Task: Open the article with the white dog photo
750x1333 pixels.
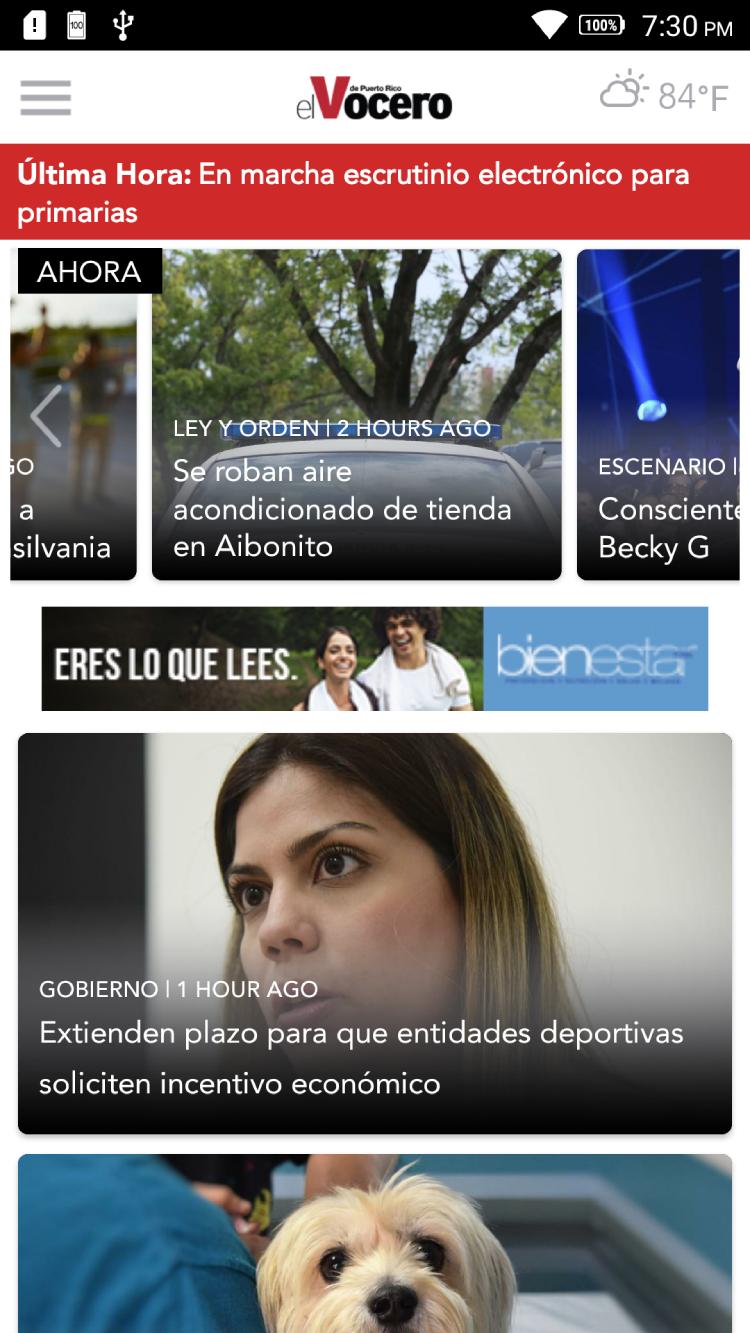Action: click(x=375, y=1243)
